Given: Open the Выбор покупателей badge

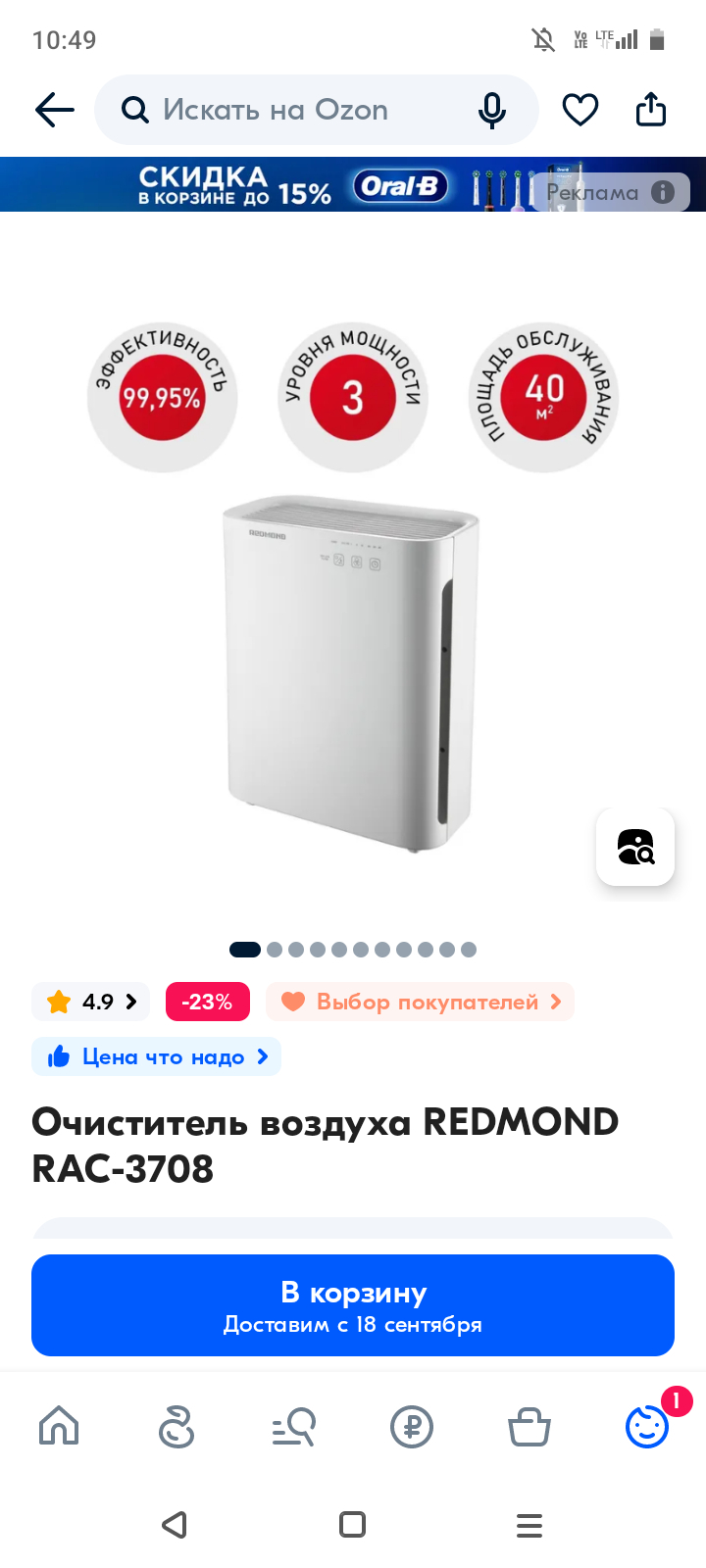Looking at the screenshot, I should (420, 1002).
